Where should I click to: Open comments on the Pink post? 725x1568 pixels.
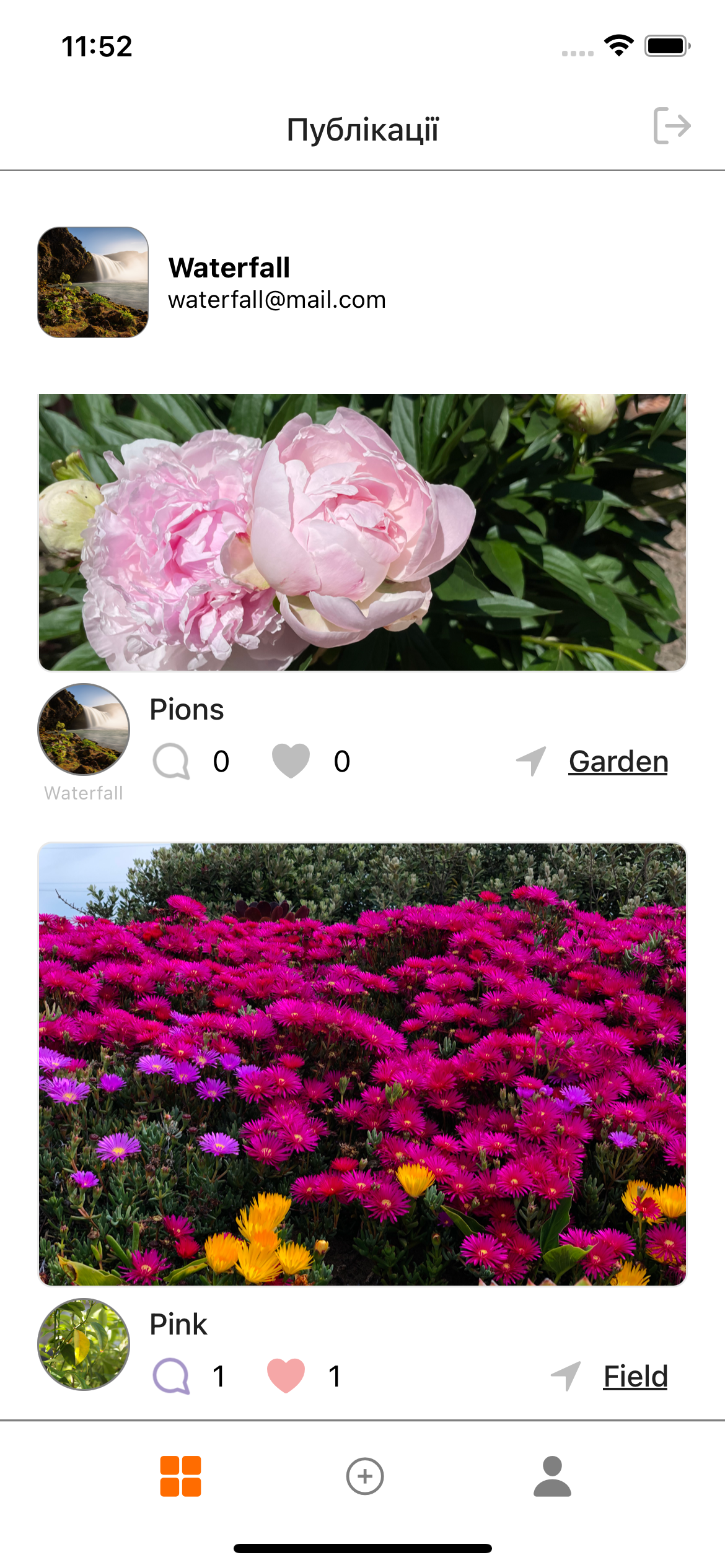pyautogui.click(x=171, y=1376)
